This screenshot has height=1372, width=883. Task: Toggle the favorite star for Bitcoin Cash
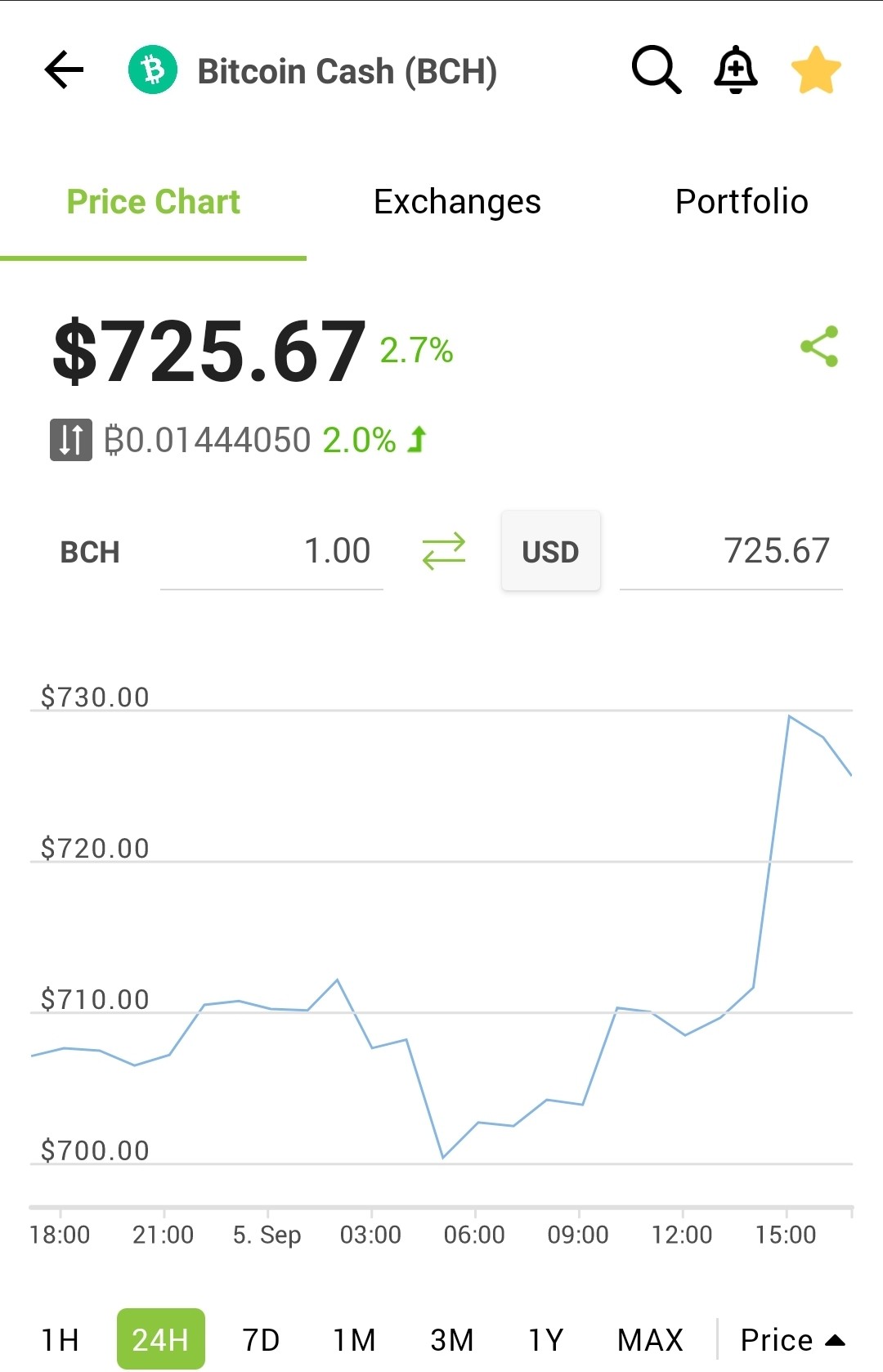(816, 69)
